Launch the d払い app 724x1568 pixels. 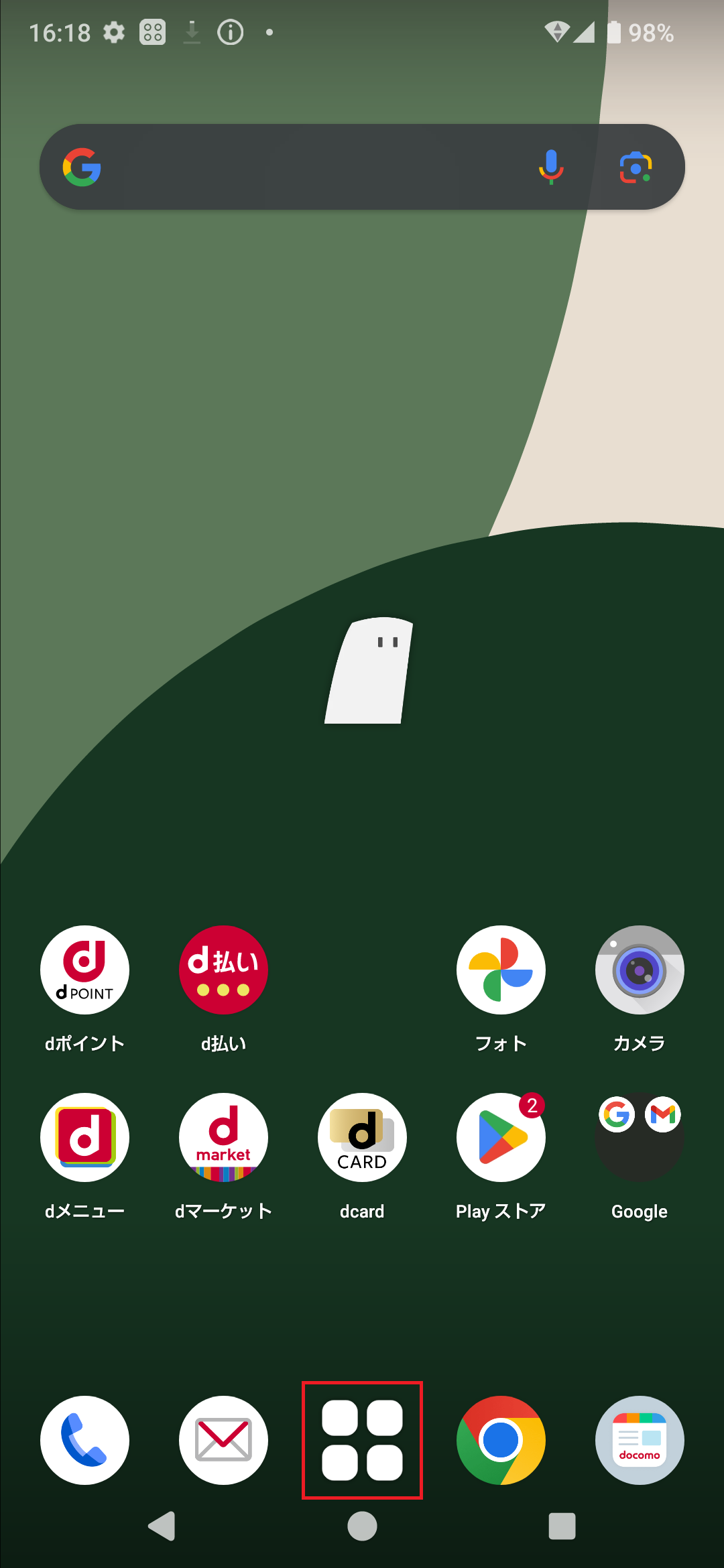223,970
